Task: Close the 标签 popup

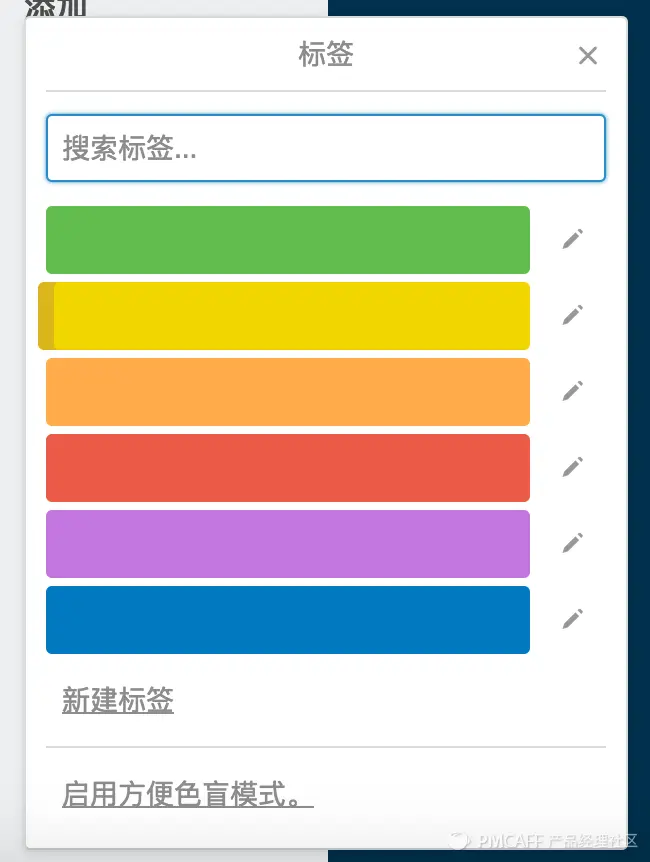Action: pos(587,56)
